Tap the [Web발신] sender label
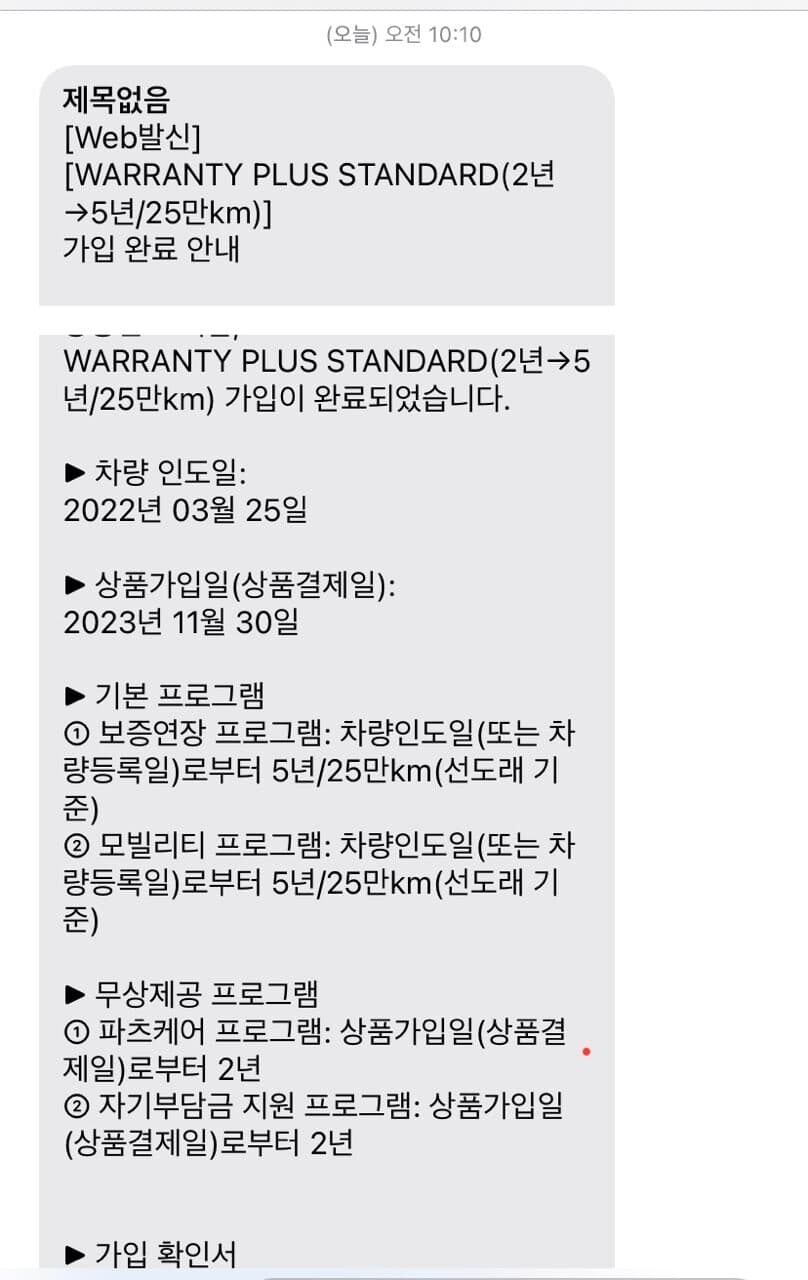 click(x=125, y=139)
